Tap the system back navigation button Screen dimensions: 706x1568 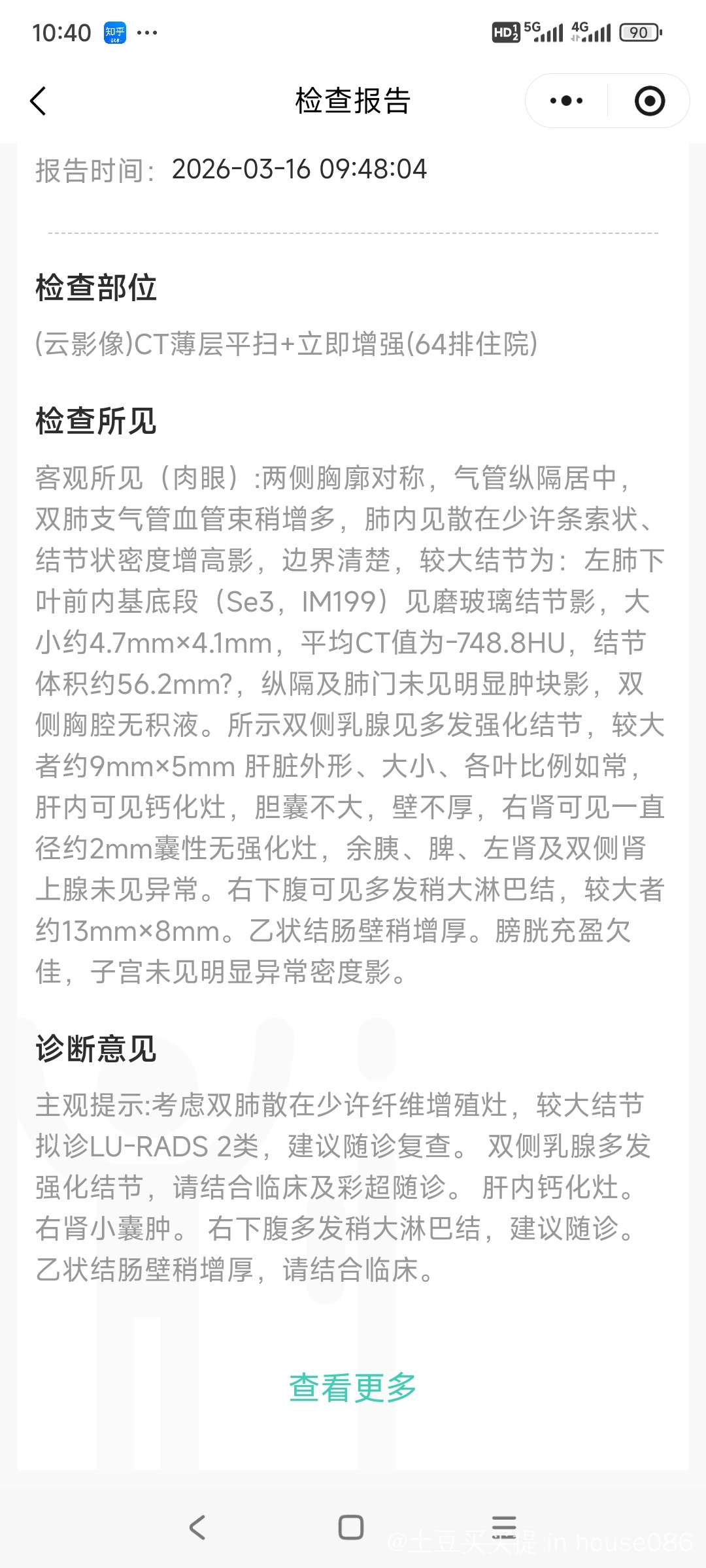197,1527
